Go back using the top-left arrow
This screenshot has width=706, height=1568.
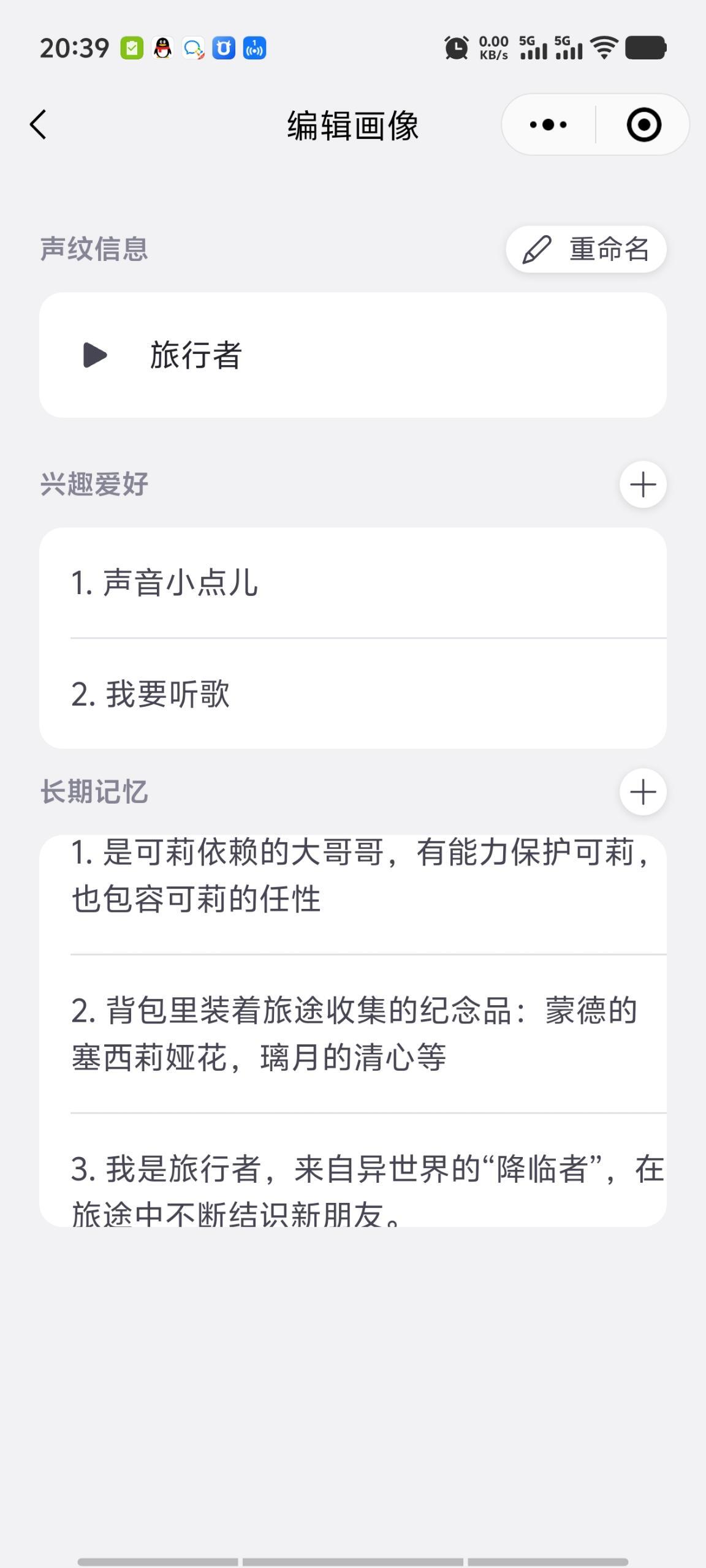38,125
